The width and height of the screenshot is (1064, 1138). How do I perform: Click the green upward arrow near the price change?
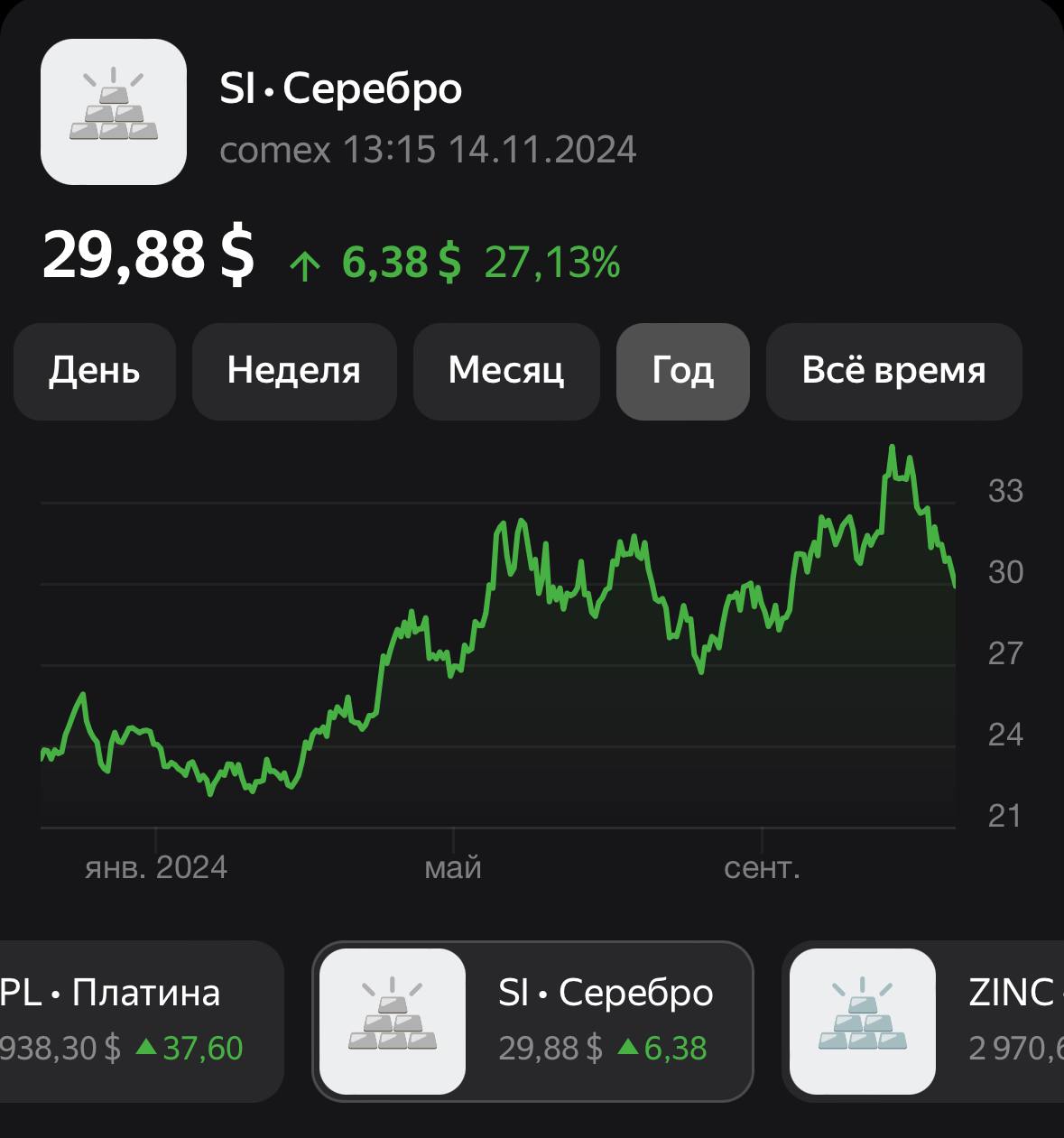coord(307,265)
